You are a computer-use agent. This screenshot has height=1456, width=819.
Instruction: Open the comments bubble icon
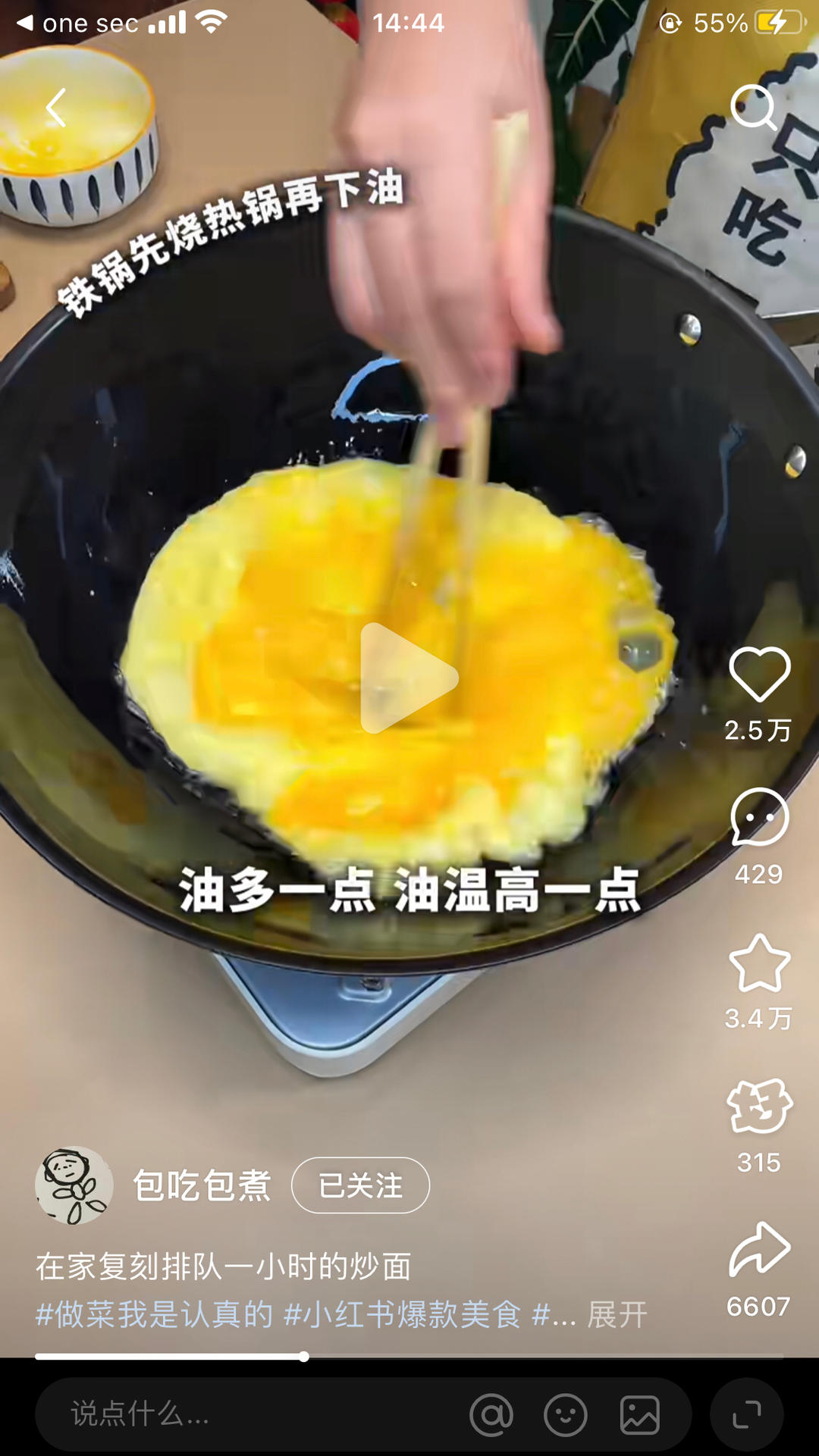759,817
